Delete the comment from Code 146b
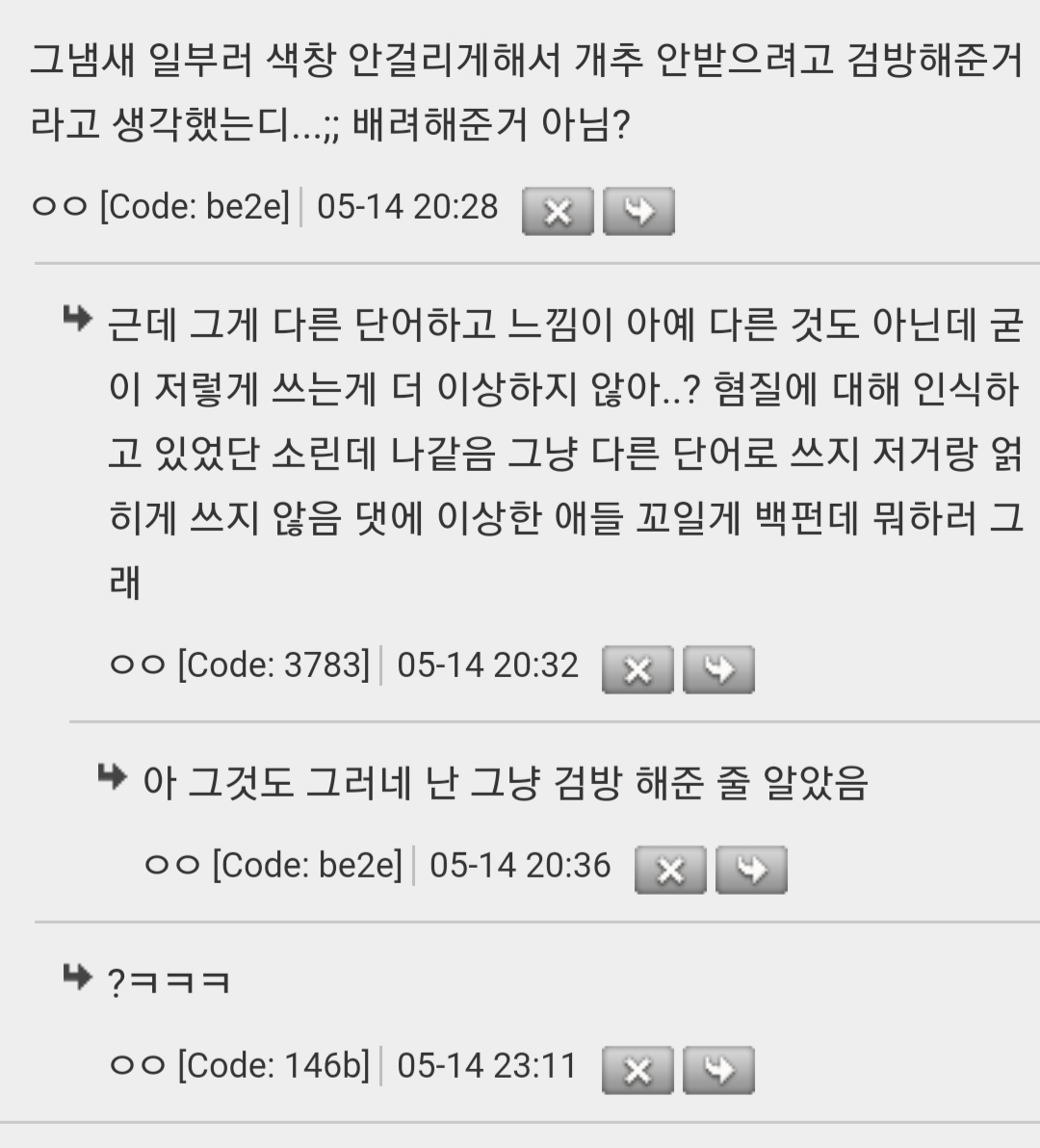Screen dimensions: 1040x1148 pyautogui.click(x=637, y=1071)
